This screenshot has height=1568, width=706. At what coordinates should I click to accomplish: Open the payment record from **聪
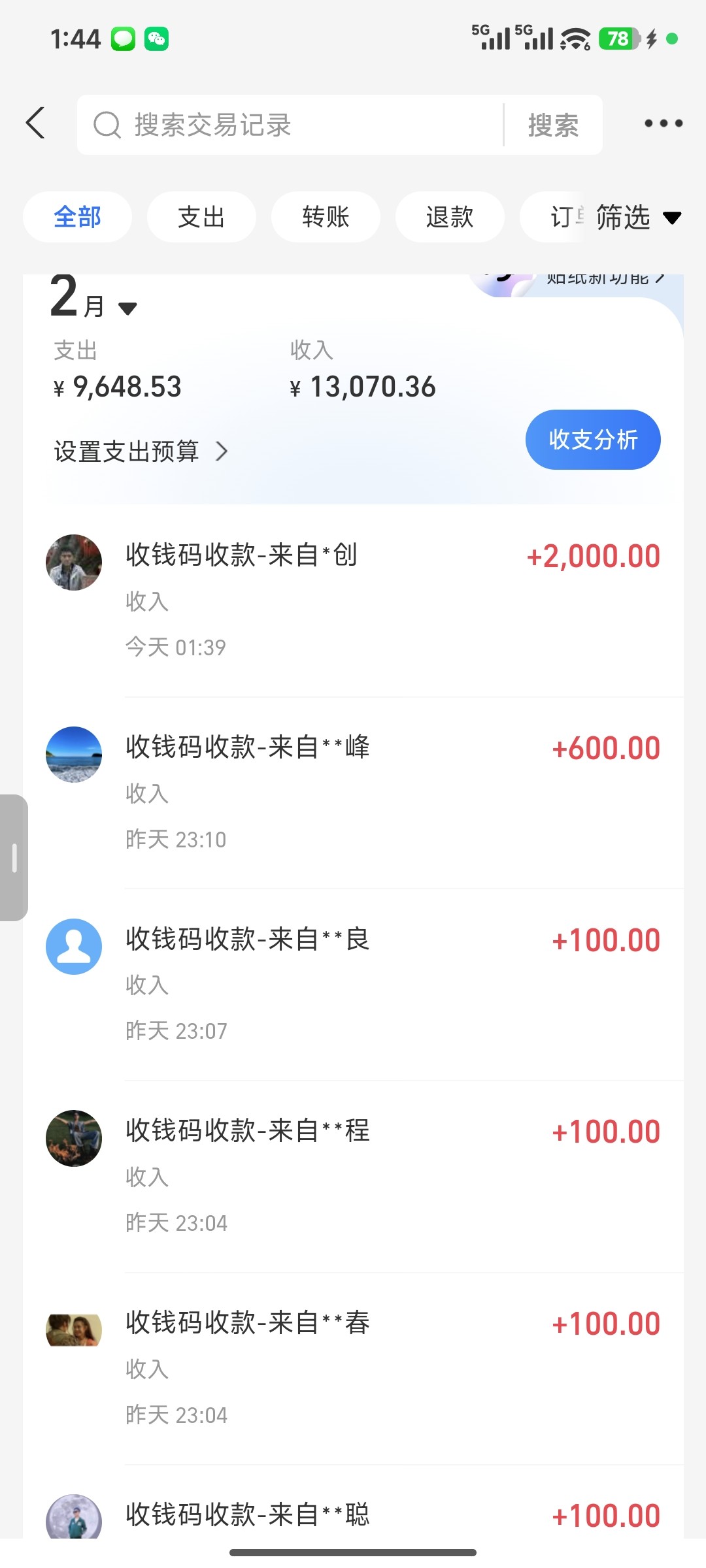point(392,1514)
